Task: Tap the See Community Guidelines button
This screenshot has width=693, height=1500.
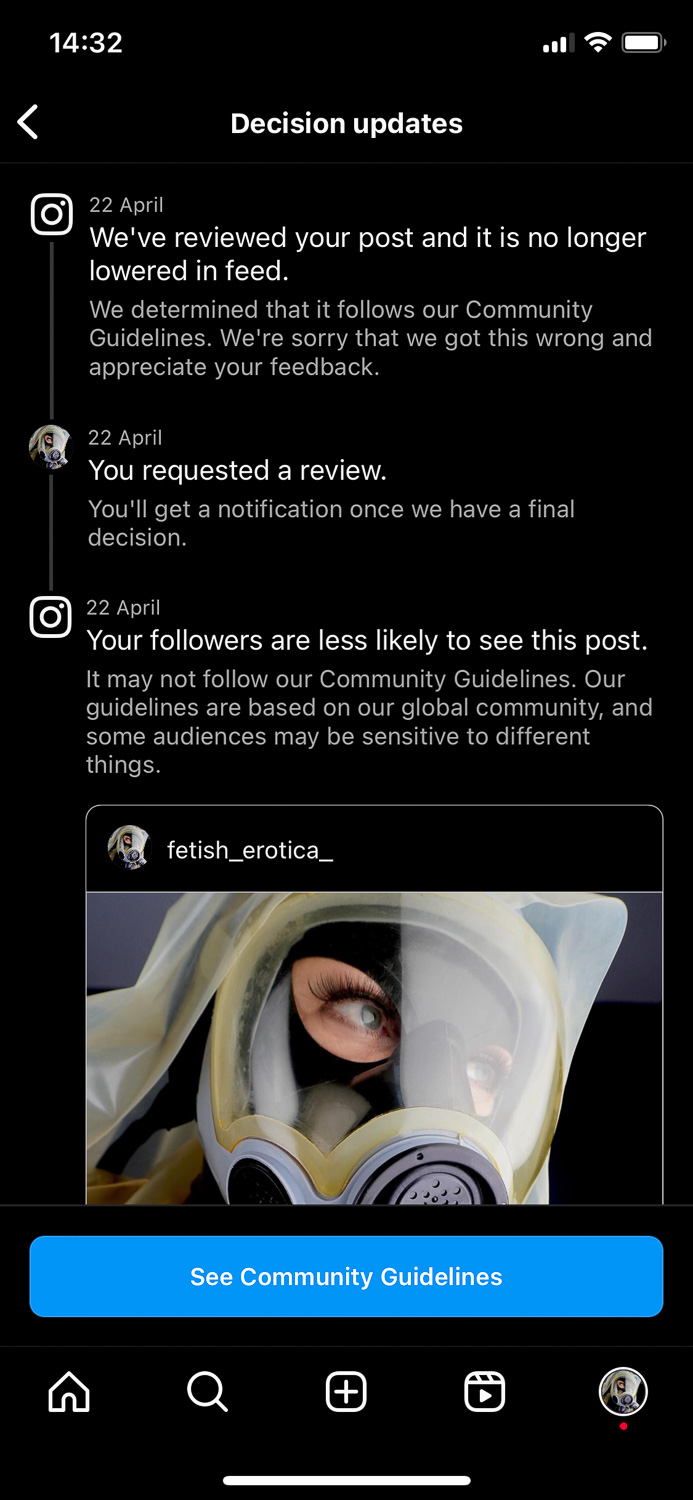Action: tap(346, 1276)
